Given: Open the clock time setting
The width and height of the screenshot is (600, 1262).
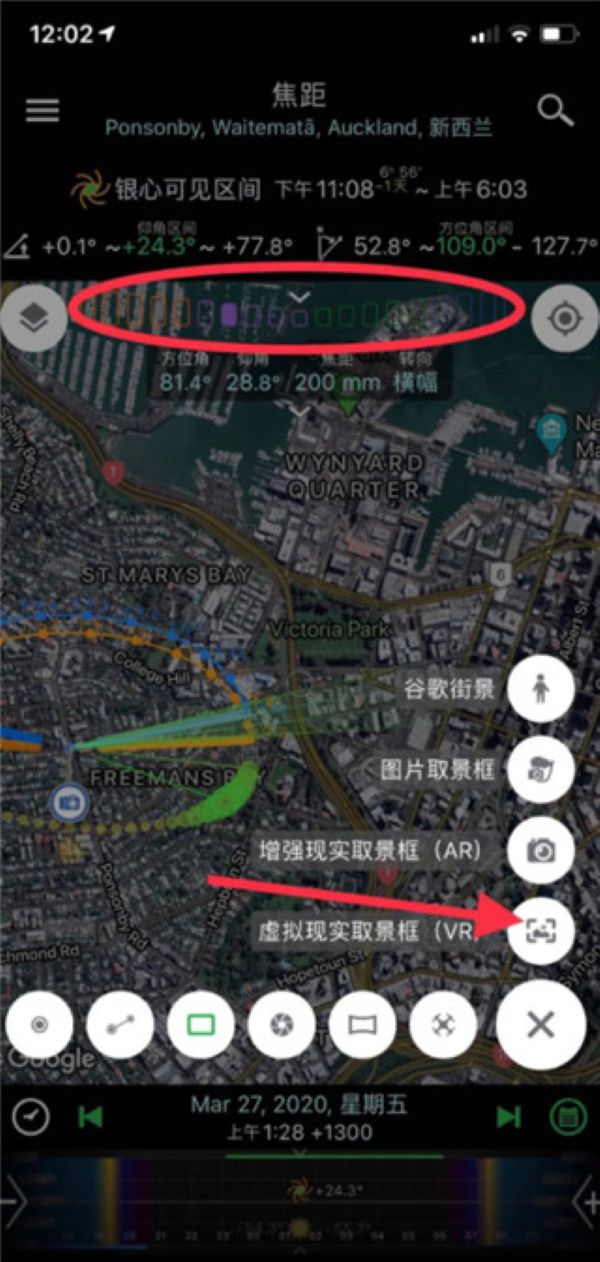Looking at the screenshot, I should click(34, 1117).
